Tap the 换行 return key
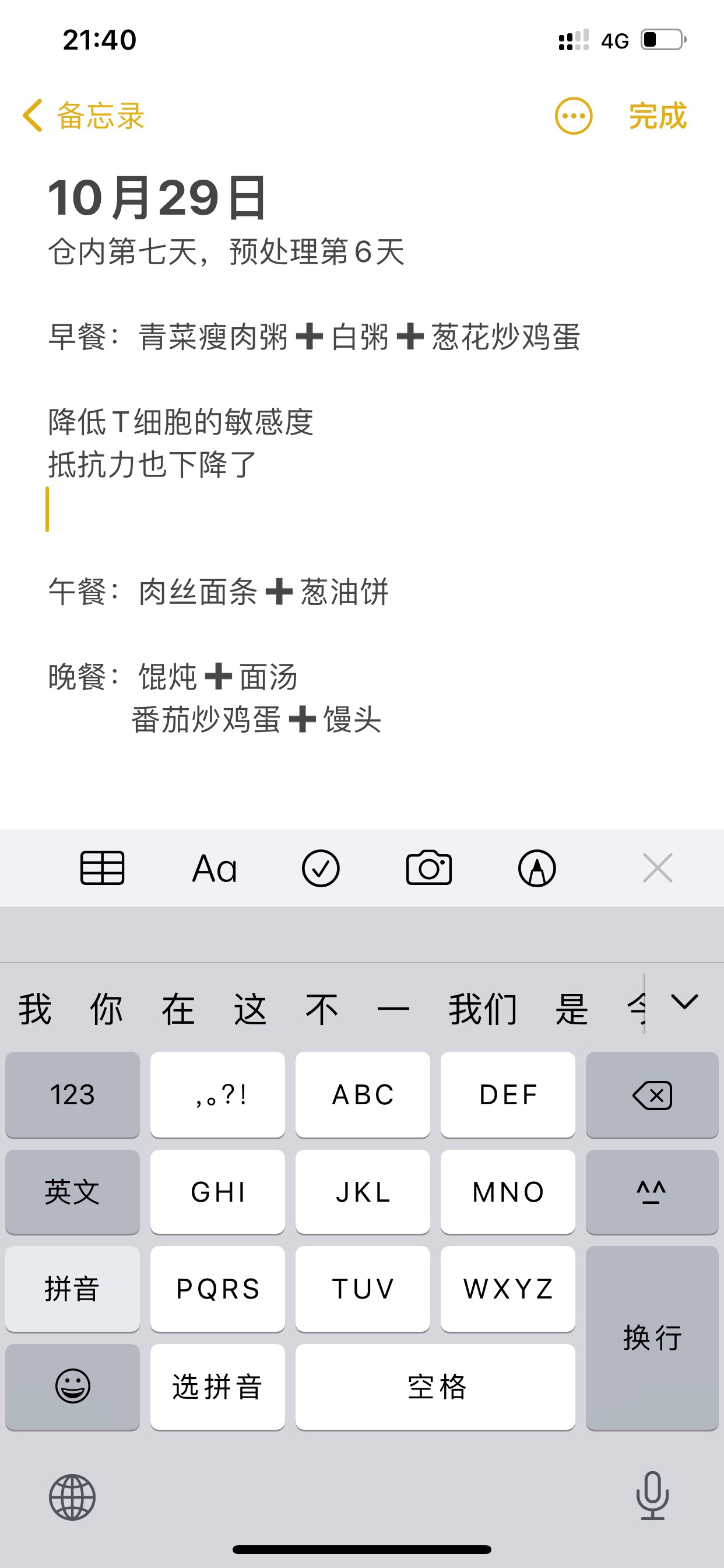 click(652, 1338)
